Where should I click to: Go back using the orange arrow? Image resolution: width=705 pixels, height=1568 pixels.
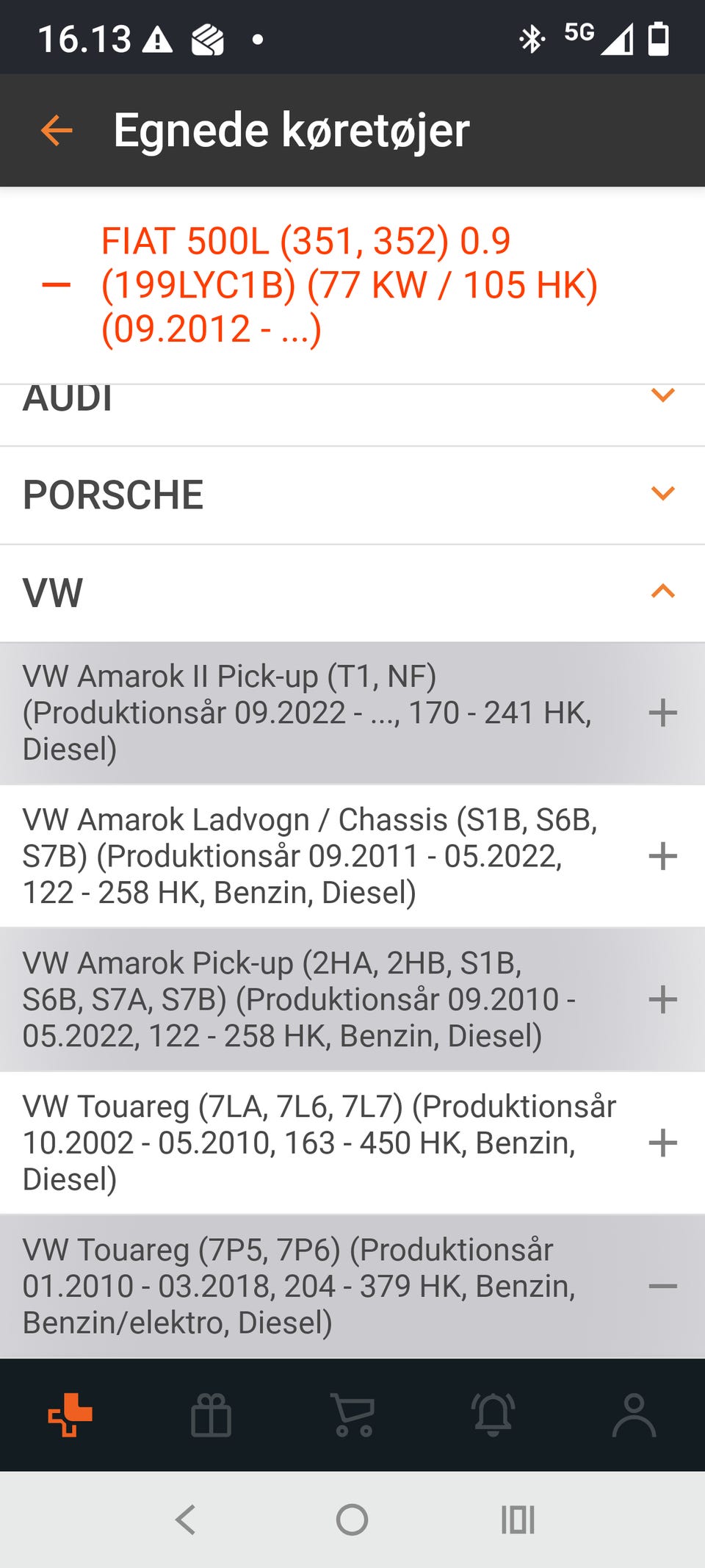(57, 131)
